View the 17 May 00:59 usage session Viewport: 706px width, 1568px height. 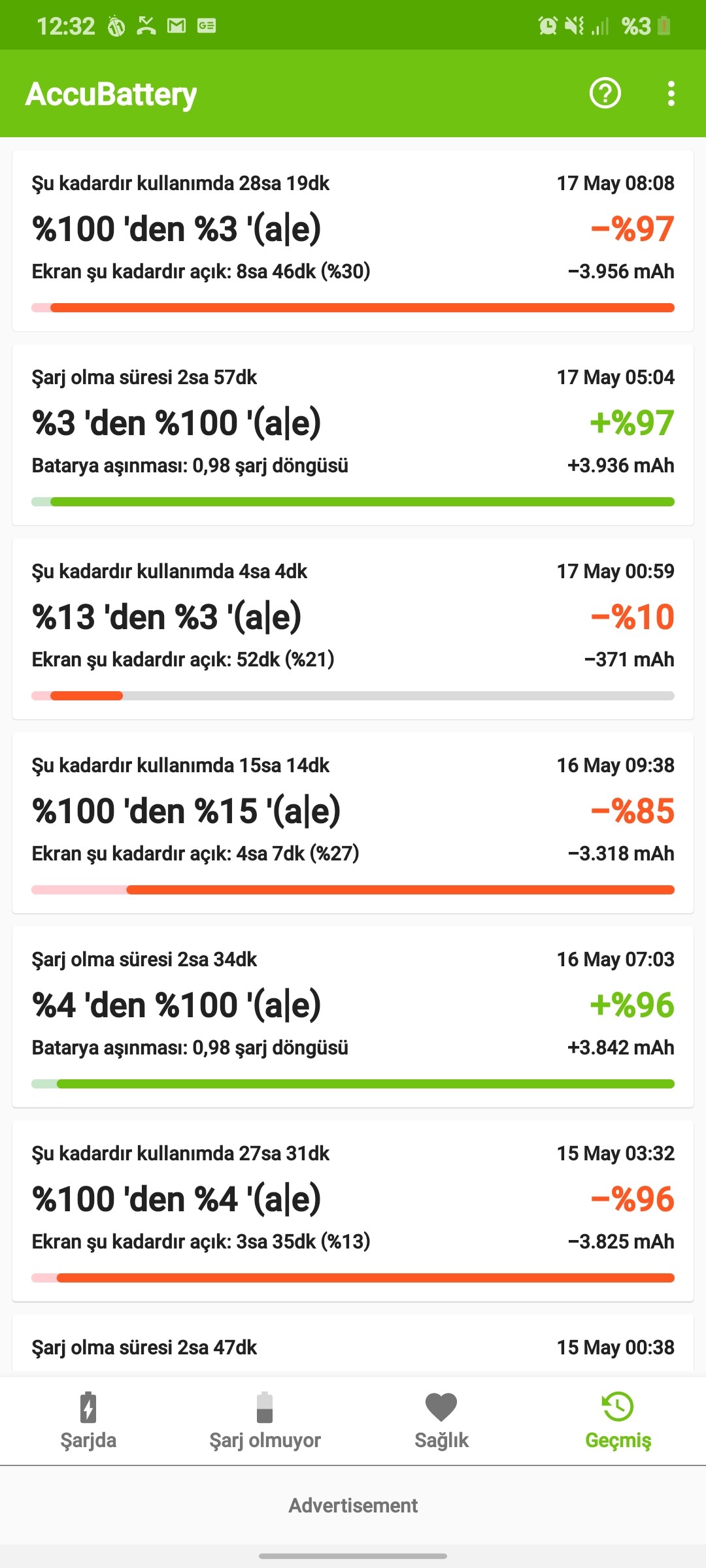pyautogui.click(x=353, y=629)
